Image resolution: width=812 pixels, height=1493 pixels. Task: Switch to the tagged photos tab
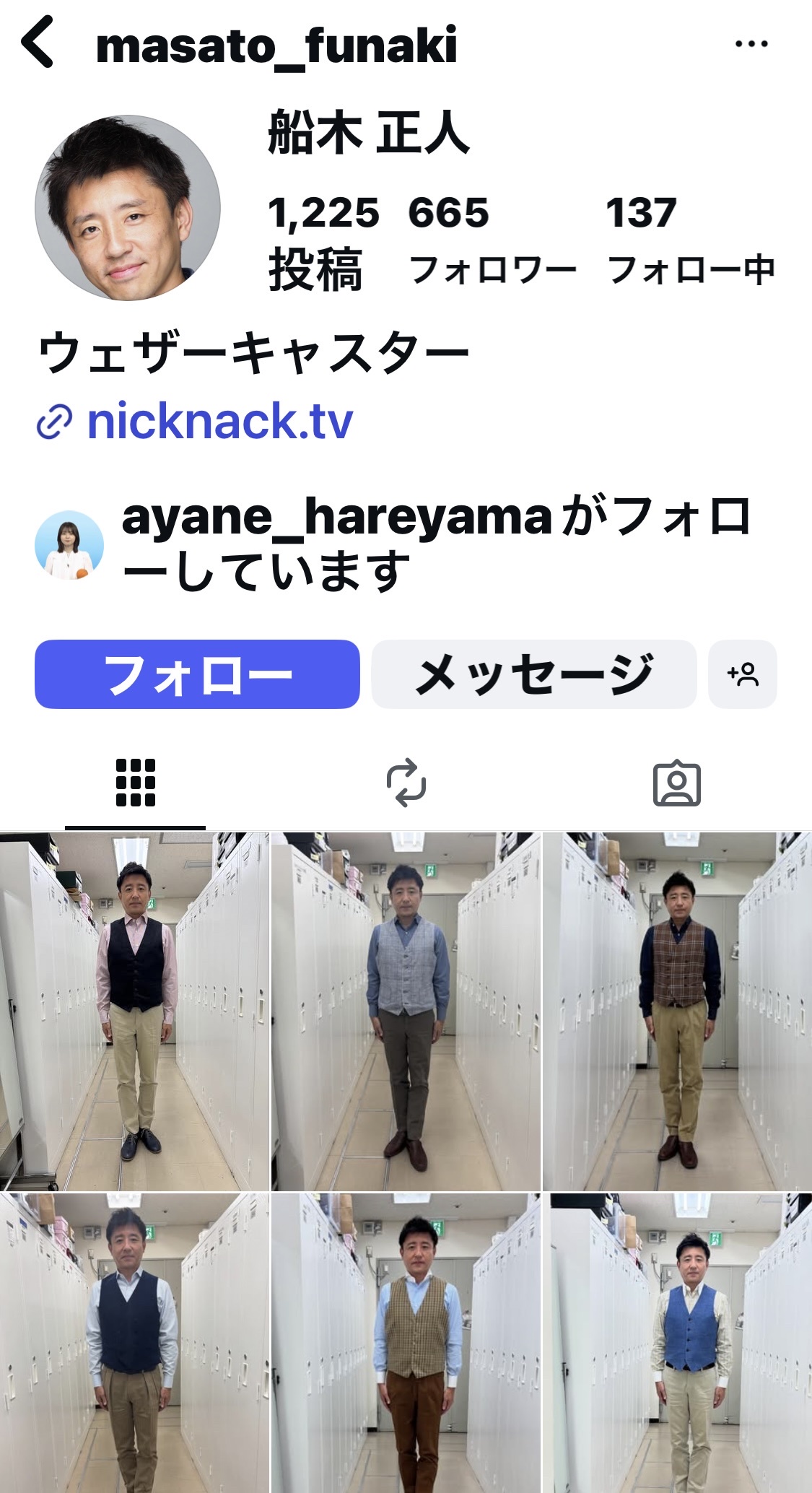pos(677,783)
